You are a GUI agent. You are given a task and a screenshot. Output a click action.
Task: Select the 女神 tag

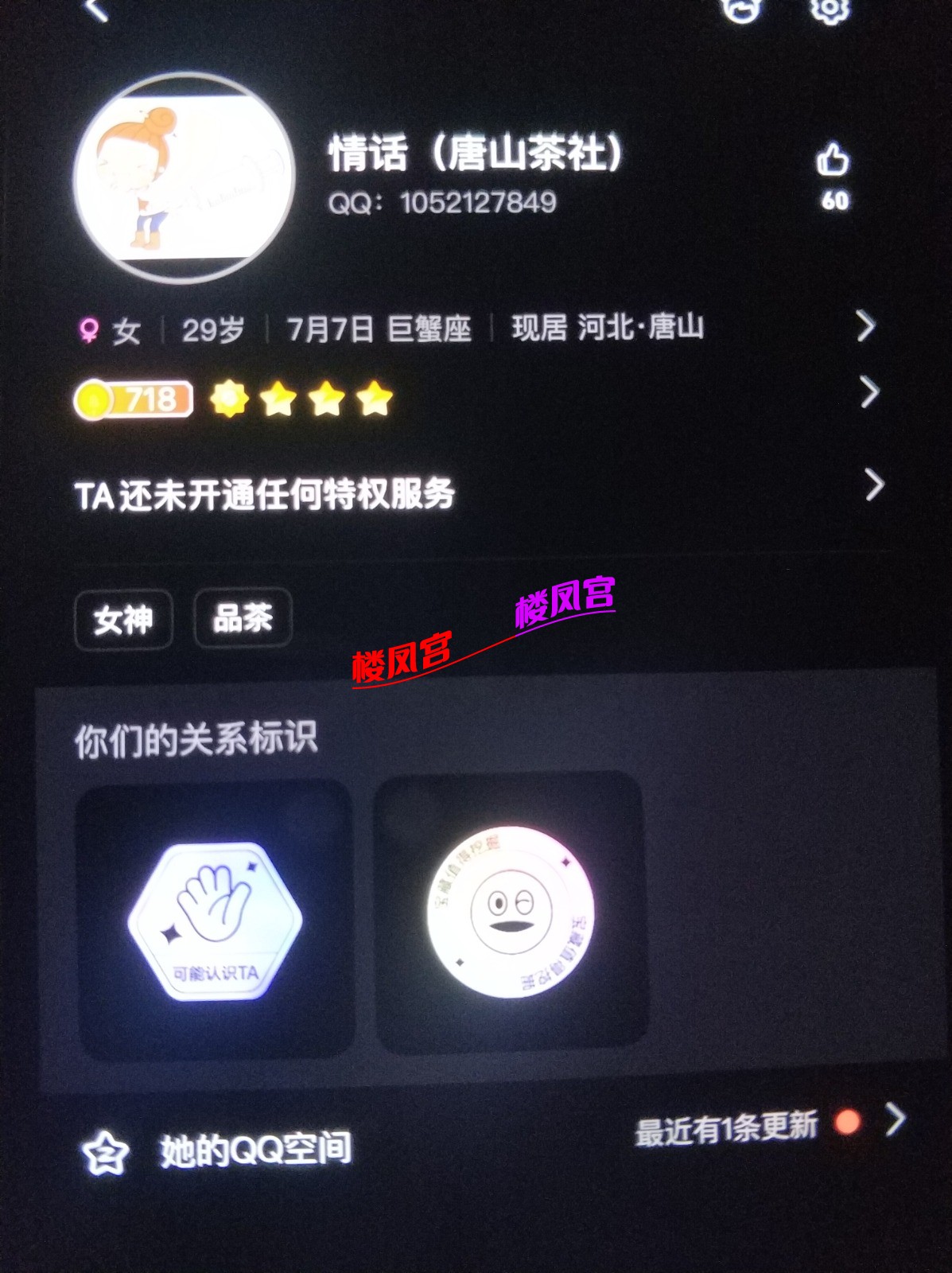123,619
